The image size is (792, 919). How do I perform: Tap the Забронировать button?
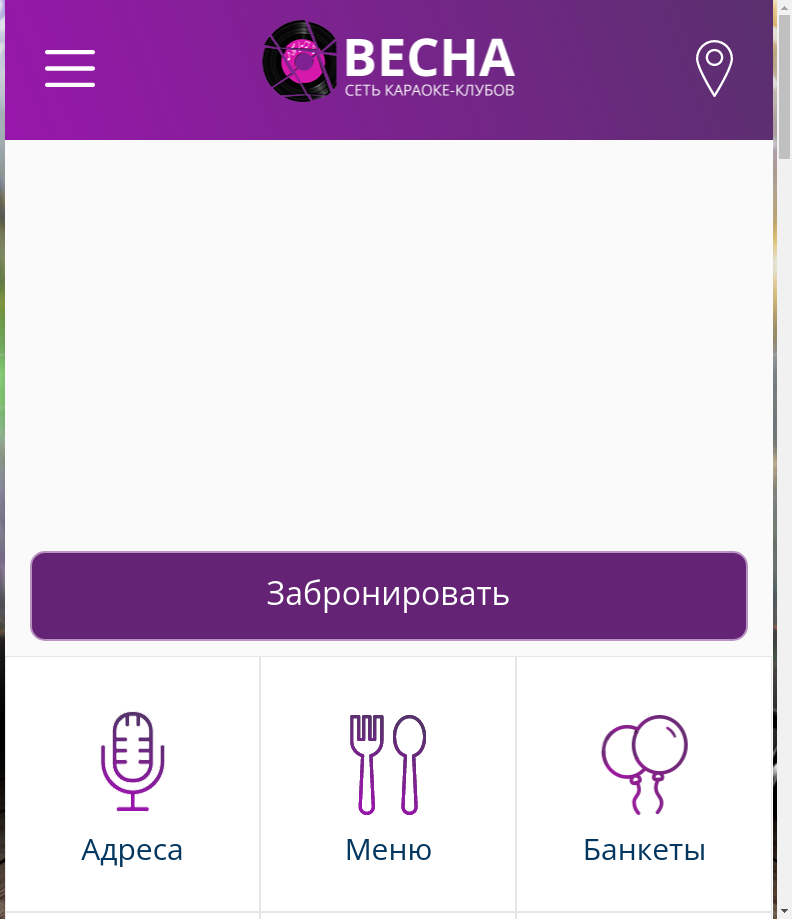pos(389,595)
